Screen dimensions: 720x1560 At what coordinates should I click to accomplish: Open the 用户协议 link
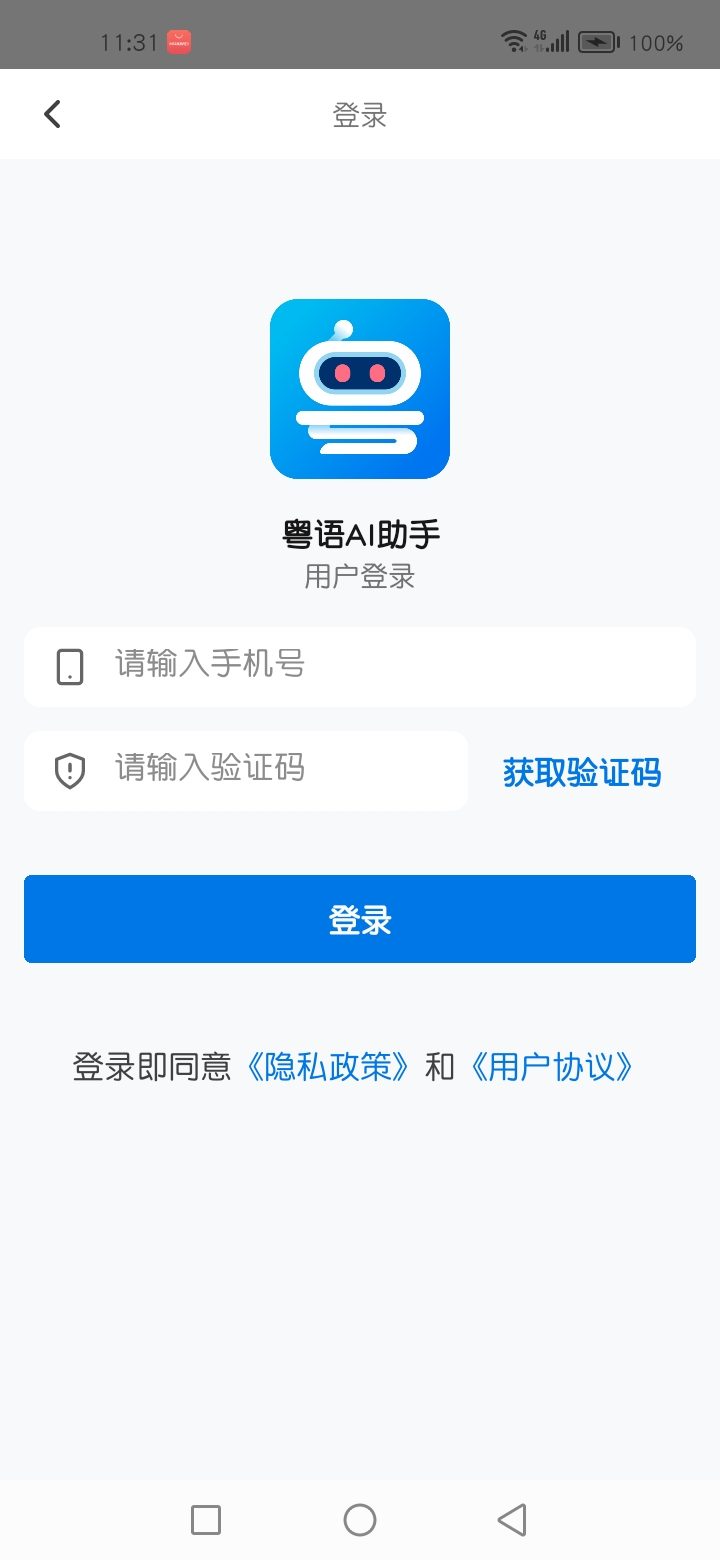(x=551, y=1067)
